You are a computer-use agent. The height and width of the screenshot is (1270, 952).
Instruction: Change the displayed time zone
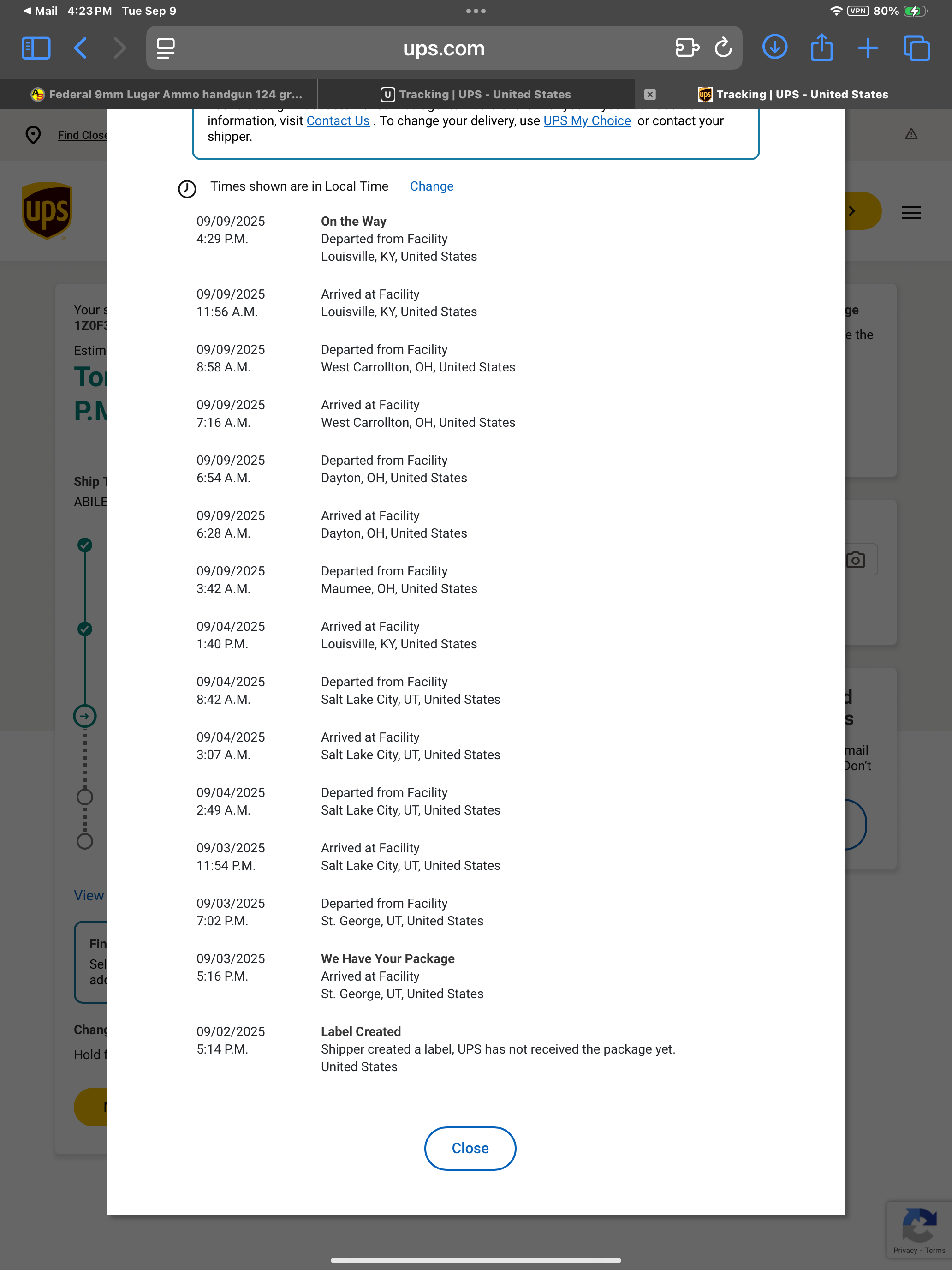[x=432, y=186]
